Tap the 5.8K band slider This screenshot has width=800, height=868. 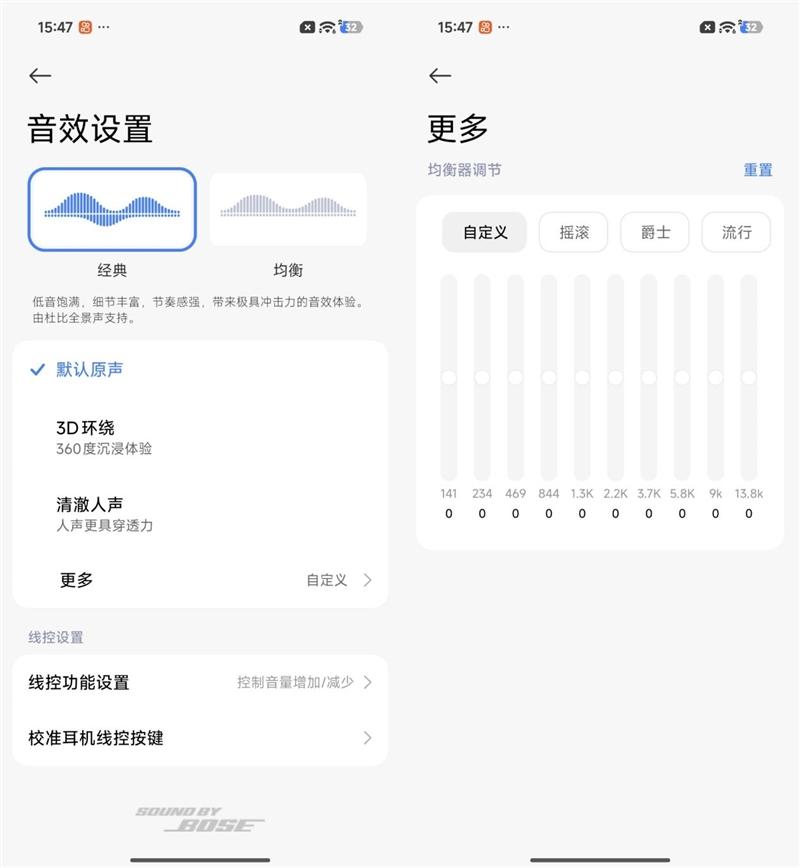click(682, 377)
